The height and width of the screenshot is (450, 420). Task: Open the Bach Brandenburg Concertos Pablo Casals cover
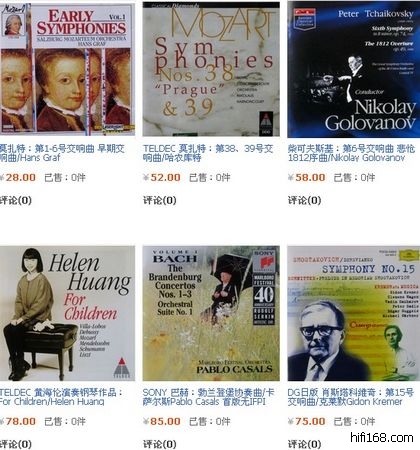click(211, 313)
